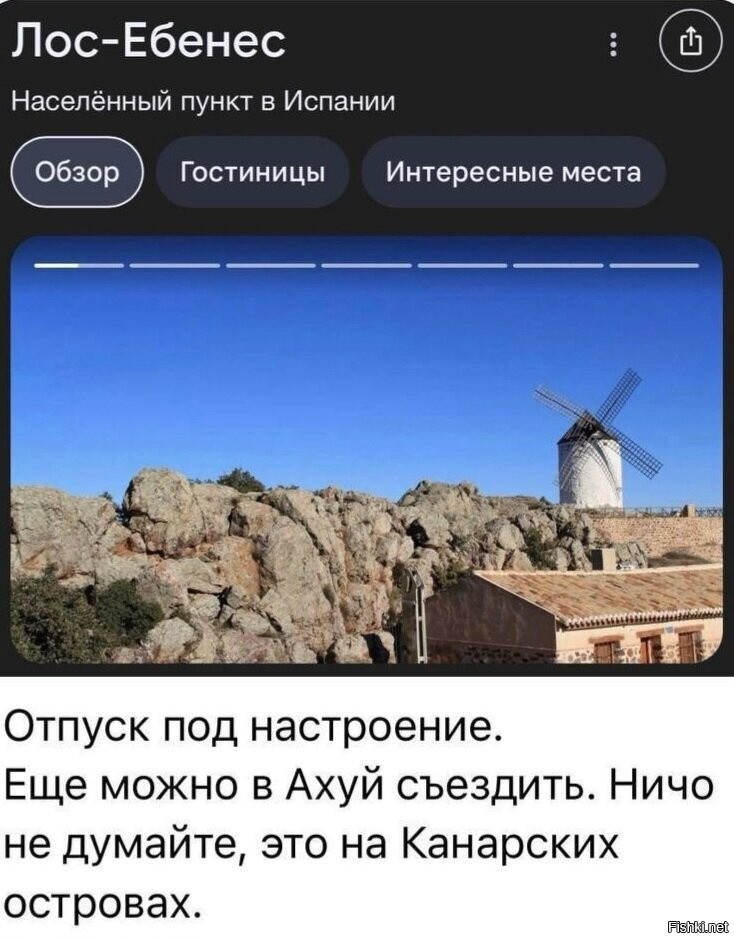Open the three-dot overflow menu

click(612, 44)
